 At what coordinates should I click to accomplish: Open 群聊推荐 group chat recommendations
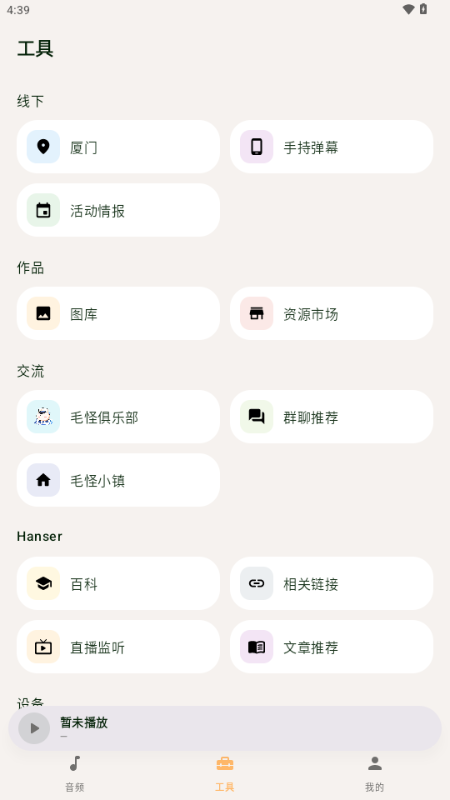coord(332,417)
